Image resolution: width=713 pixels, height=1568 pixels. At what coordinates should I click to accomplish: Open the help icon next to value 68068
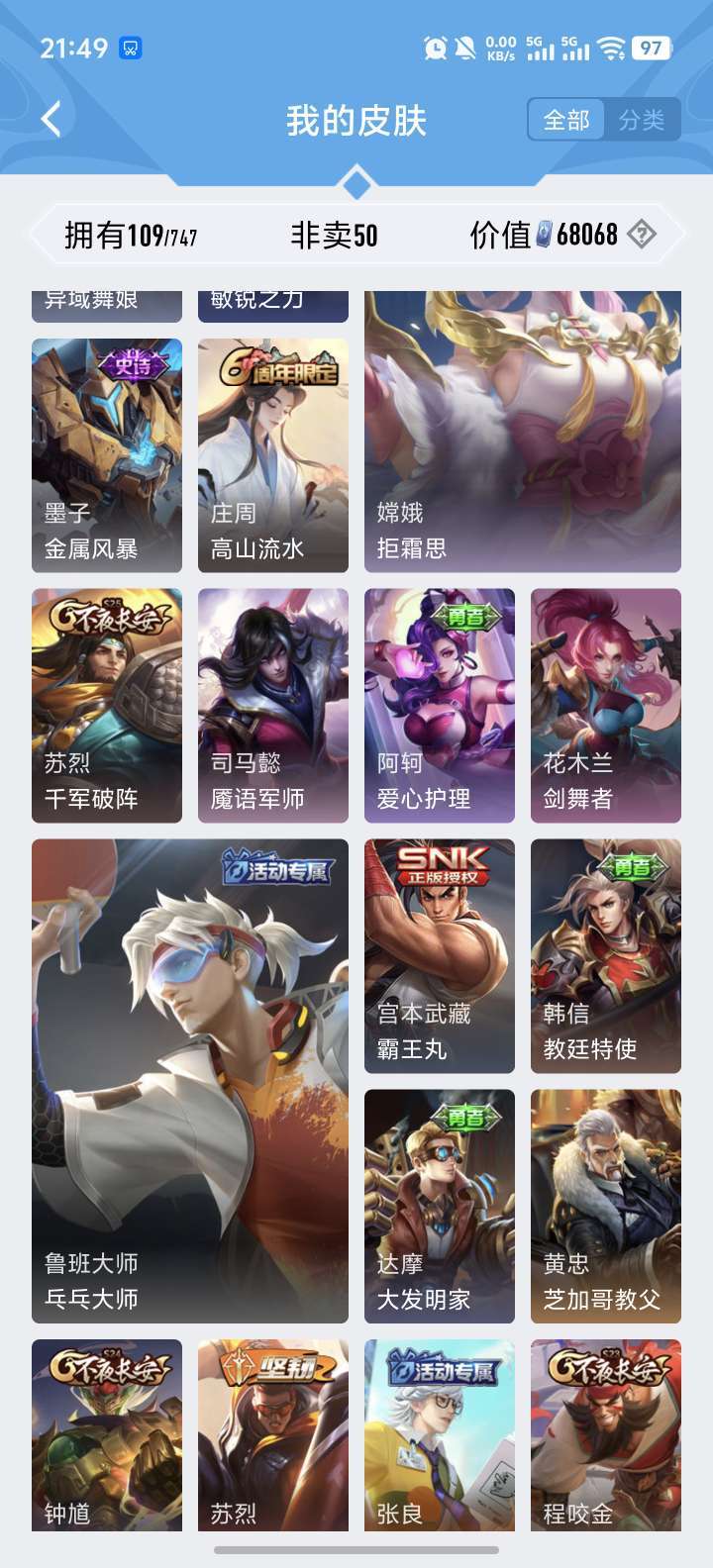tap(643, 235)
